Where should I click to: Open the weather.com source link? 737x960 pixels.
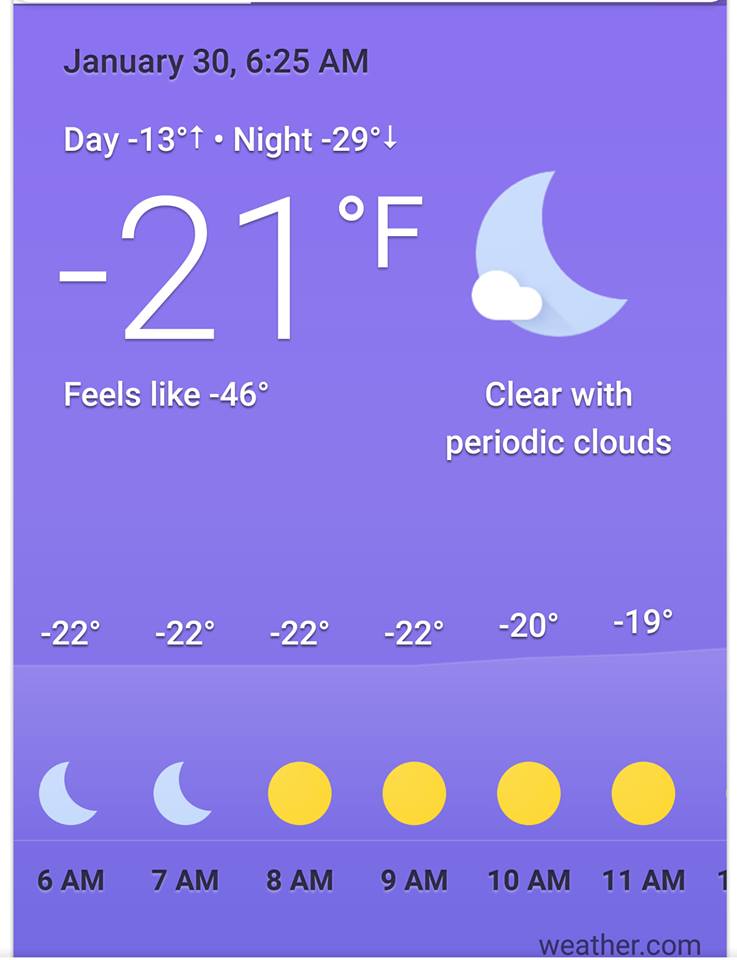tap(619, 943)
